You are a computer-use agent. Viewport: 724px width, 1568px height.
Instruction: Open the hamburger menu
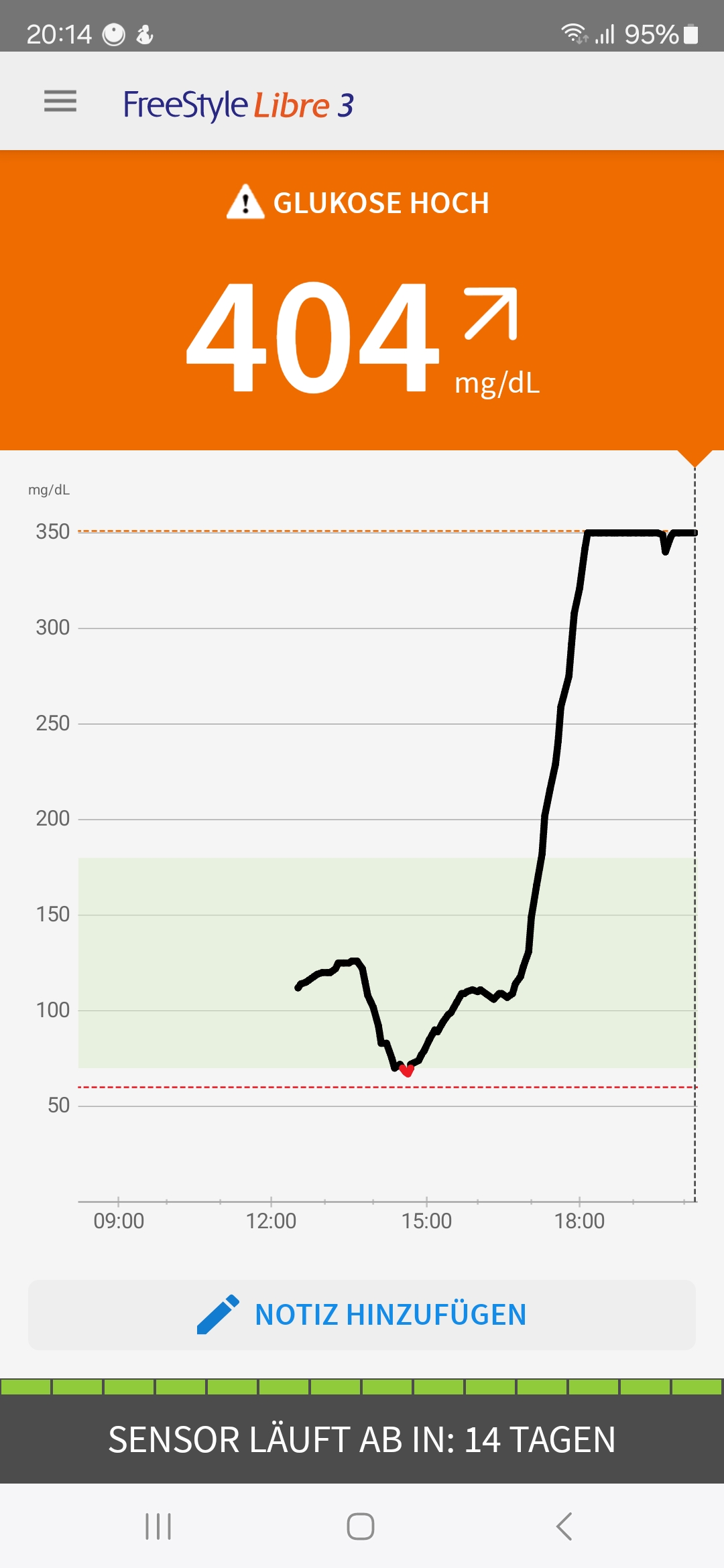pyautogui.click(x=60, y=102)
